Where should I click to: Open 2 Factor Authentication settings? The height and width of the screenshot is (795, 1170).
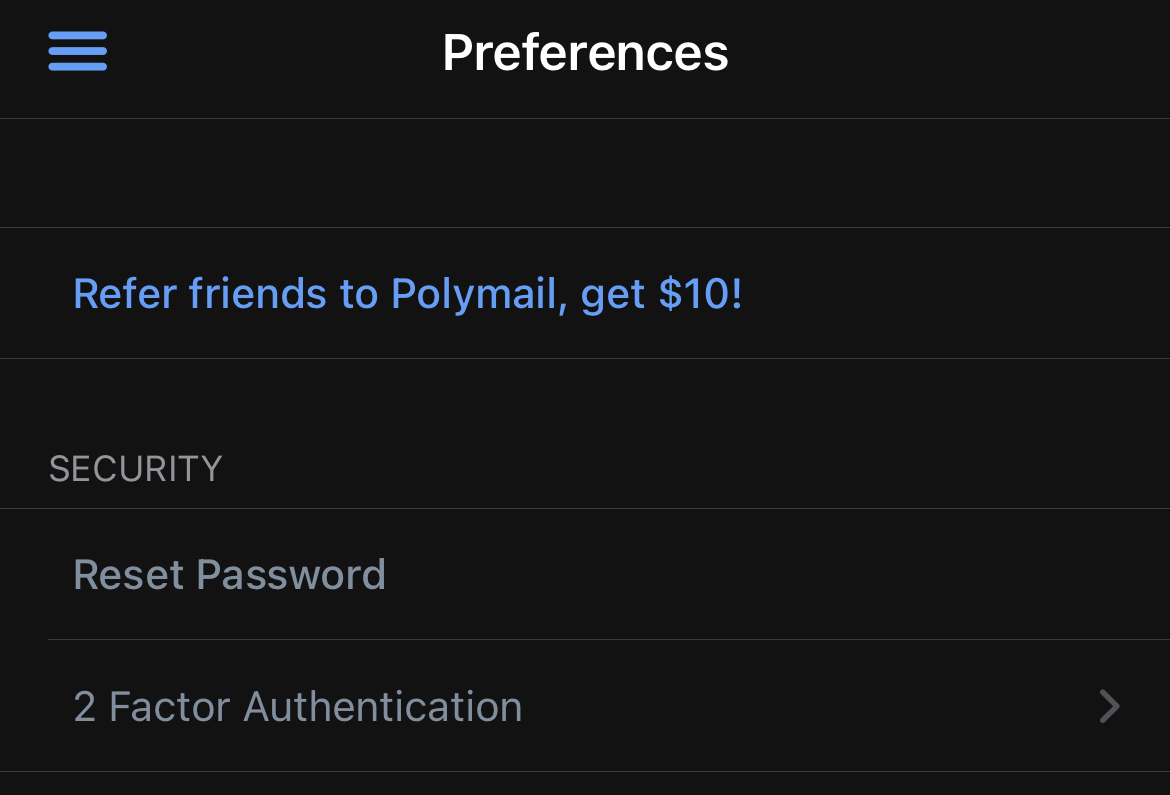point(298,707)
